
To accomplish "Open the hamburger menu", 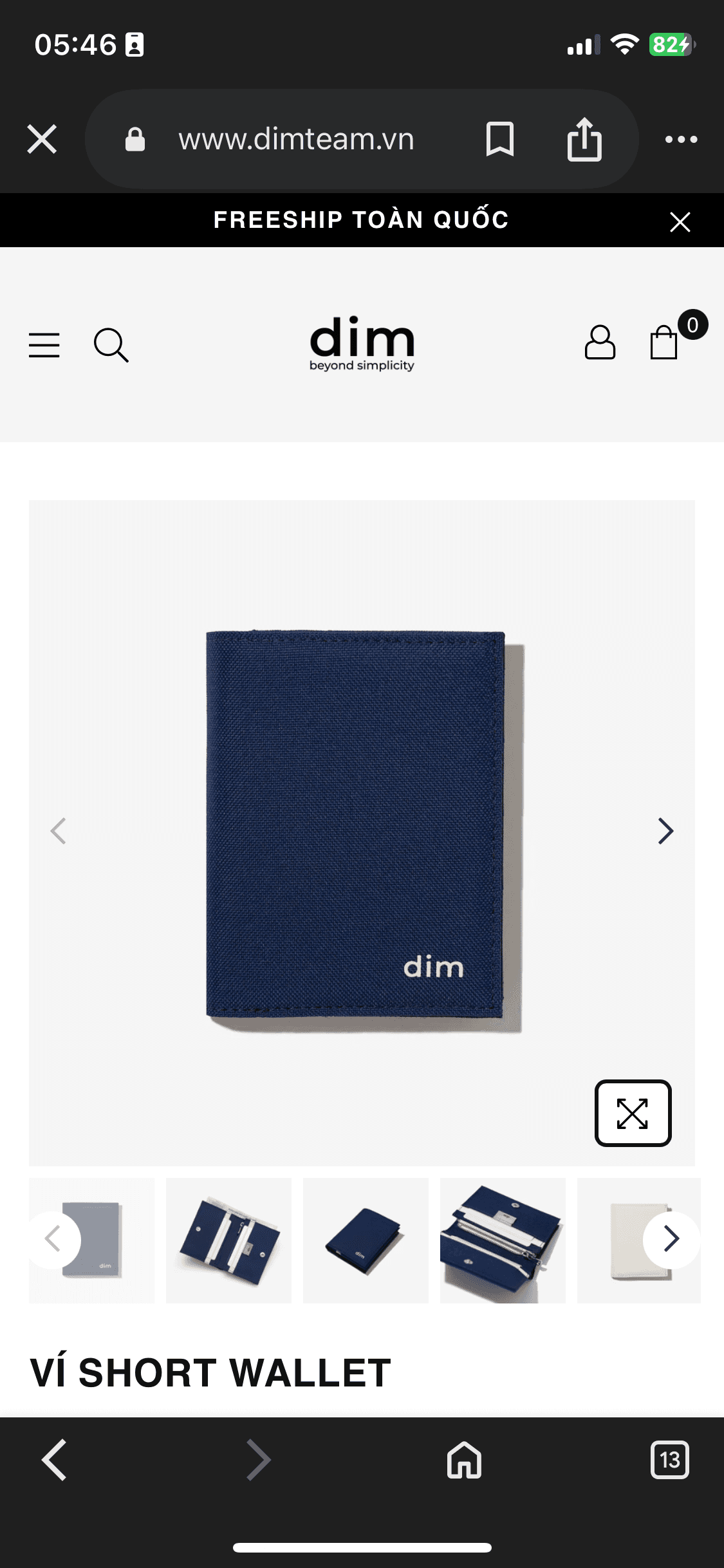I will click(x=44, y=345).
